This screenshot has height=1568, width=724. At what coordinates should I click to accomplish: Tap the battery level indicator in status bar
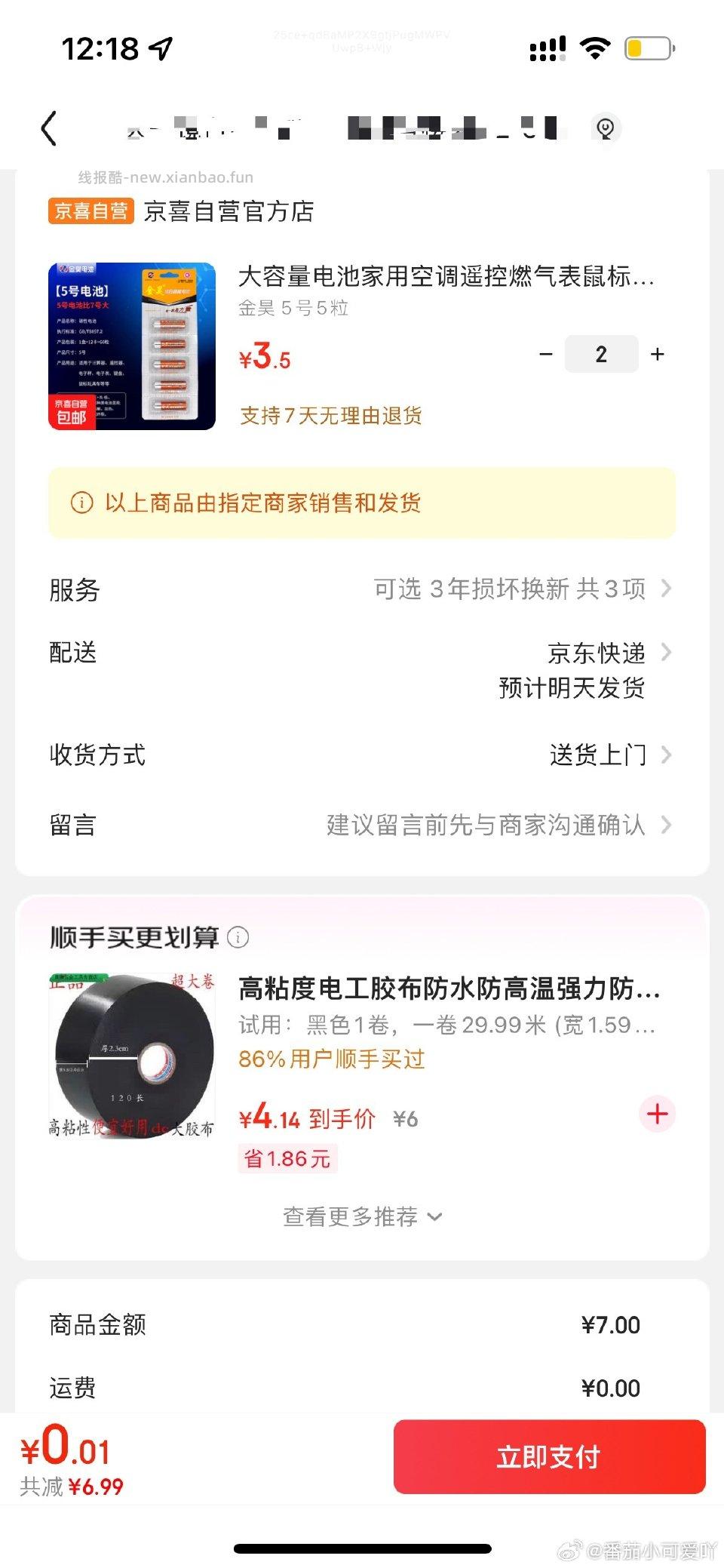[647, 48]
